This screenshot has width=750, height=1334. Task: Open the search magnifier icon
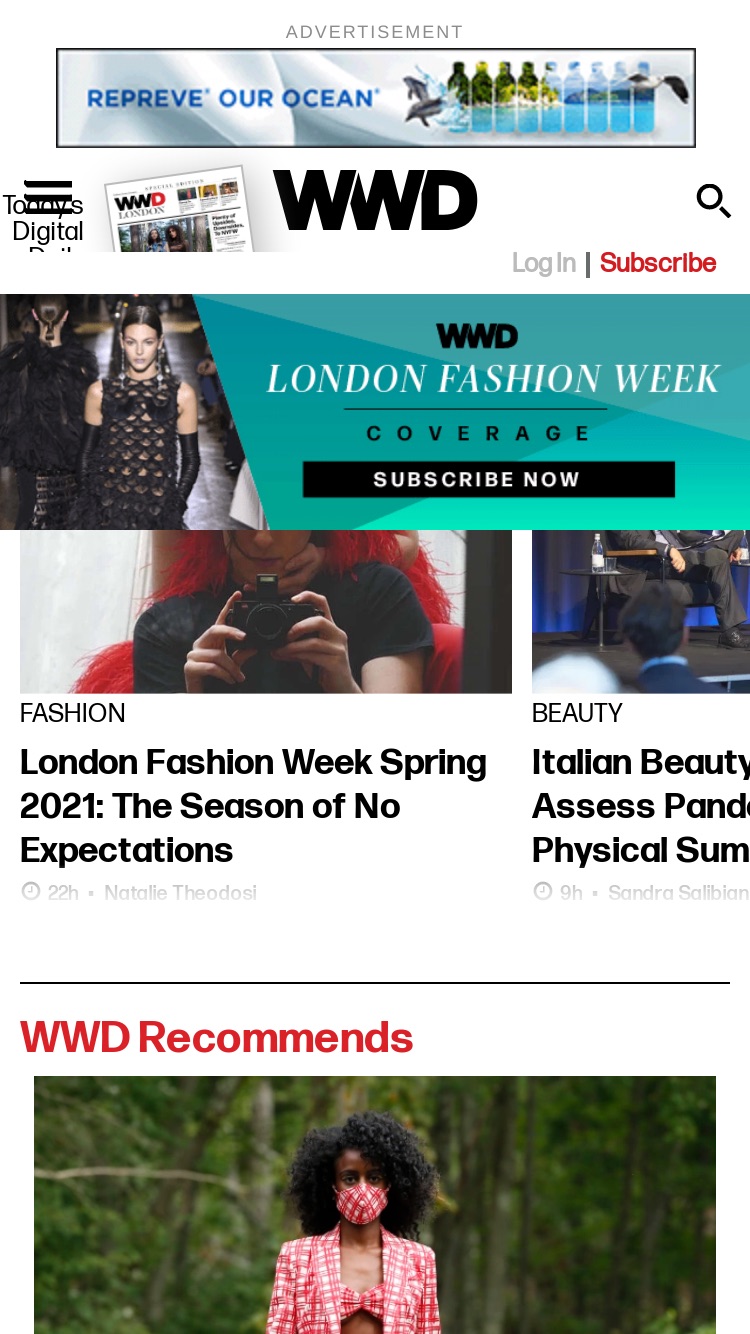point(714,201)
